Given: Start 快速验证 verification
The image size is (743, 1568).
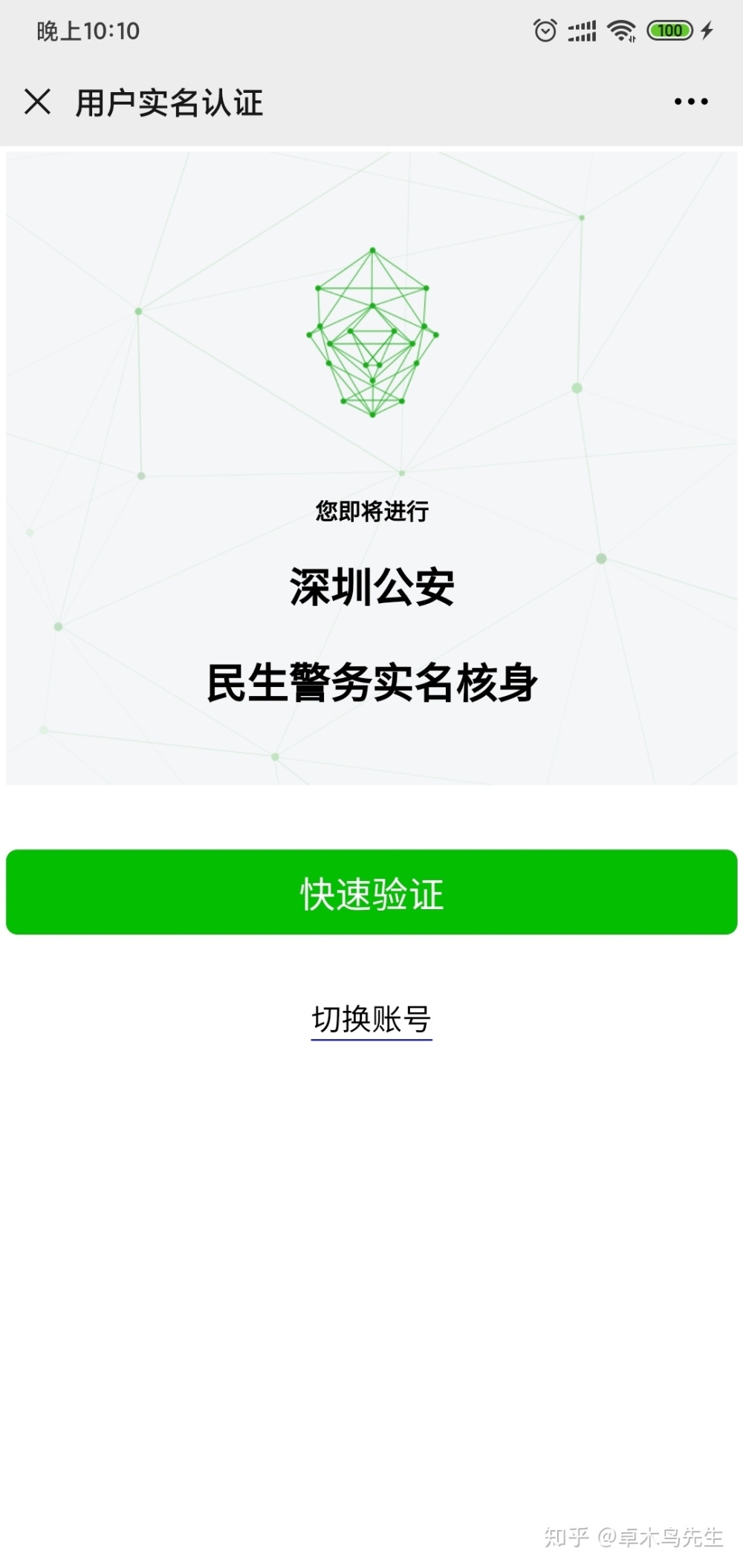Looking at the screenshot, I should coord(371,892).
